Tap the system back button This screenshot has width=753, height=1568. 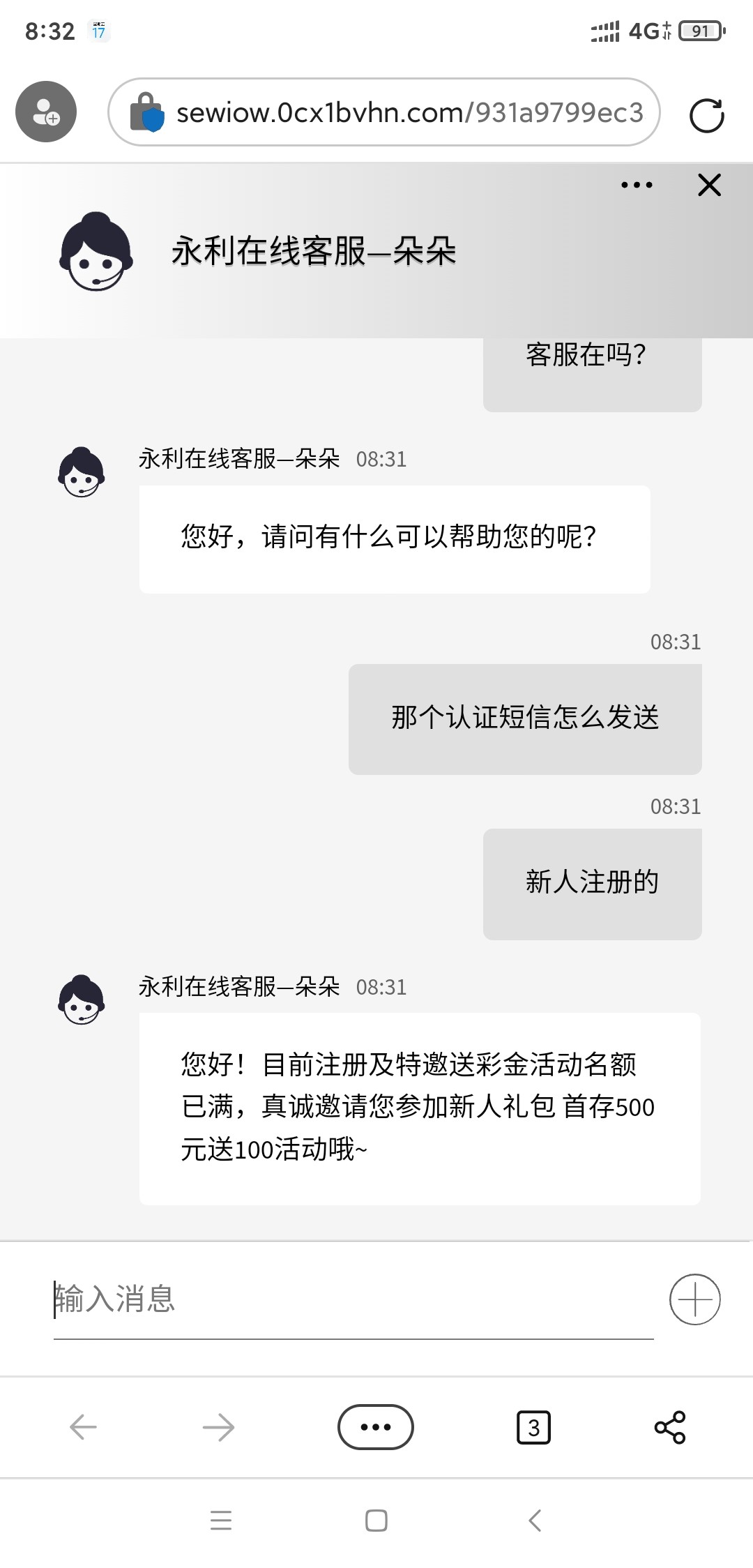(x=535, y=1520)
